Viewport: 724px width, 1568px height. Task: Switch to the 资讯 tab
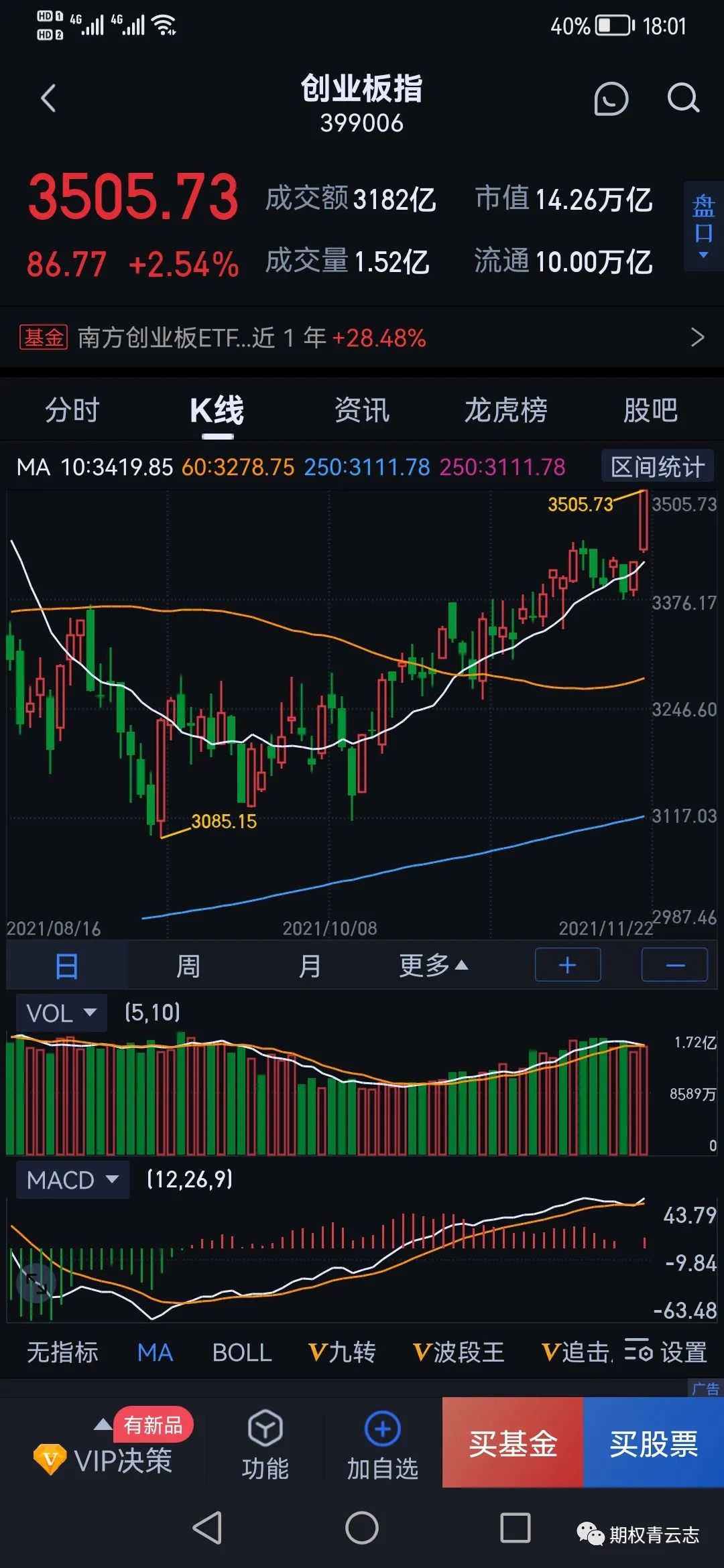point(362,410)
